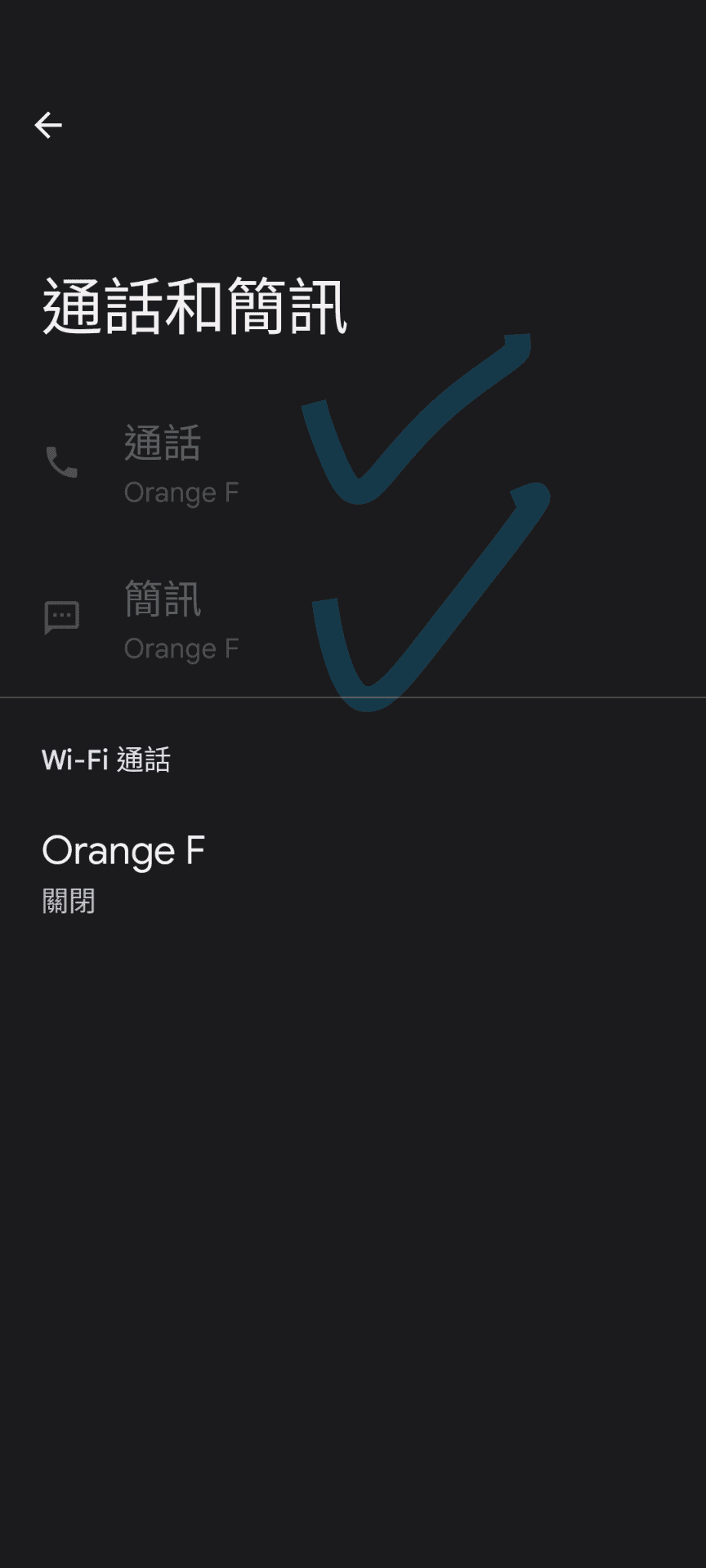Go back from 通話和簡訊 settings
The image size is (706, 1568).
coord(48,125)
